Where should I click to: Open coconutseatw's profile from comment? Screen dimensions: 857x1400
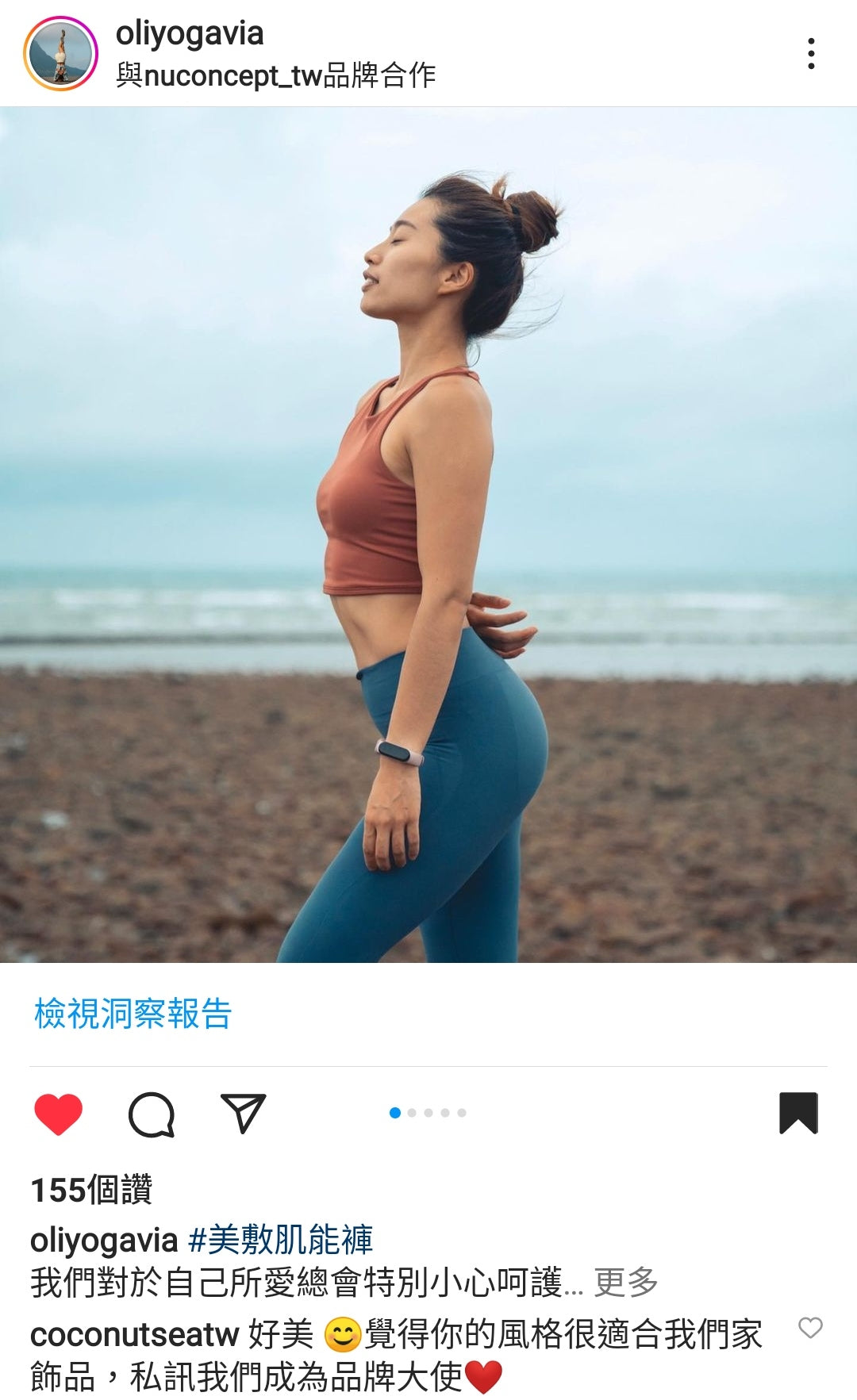tap(133, 1334)
